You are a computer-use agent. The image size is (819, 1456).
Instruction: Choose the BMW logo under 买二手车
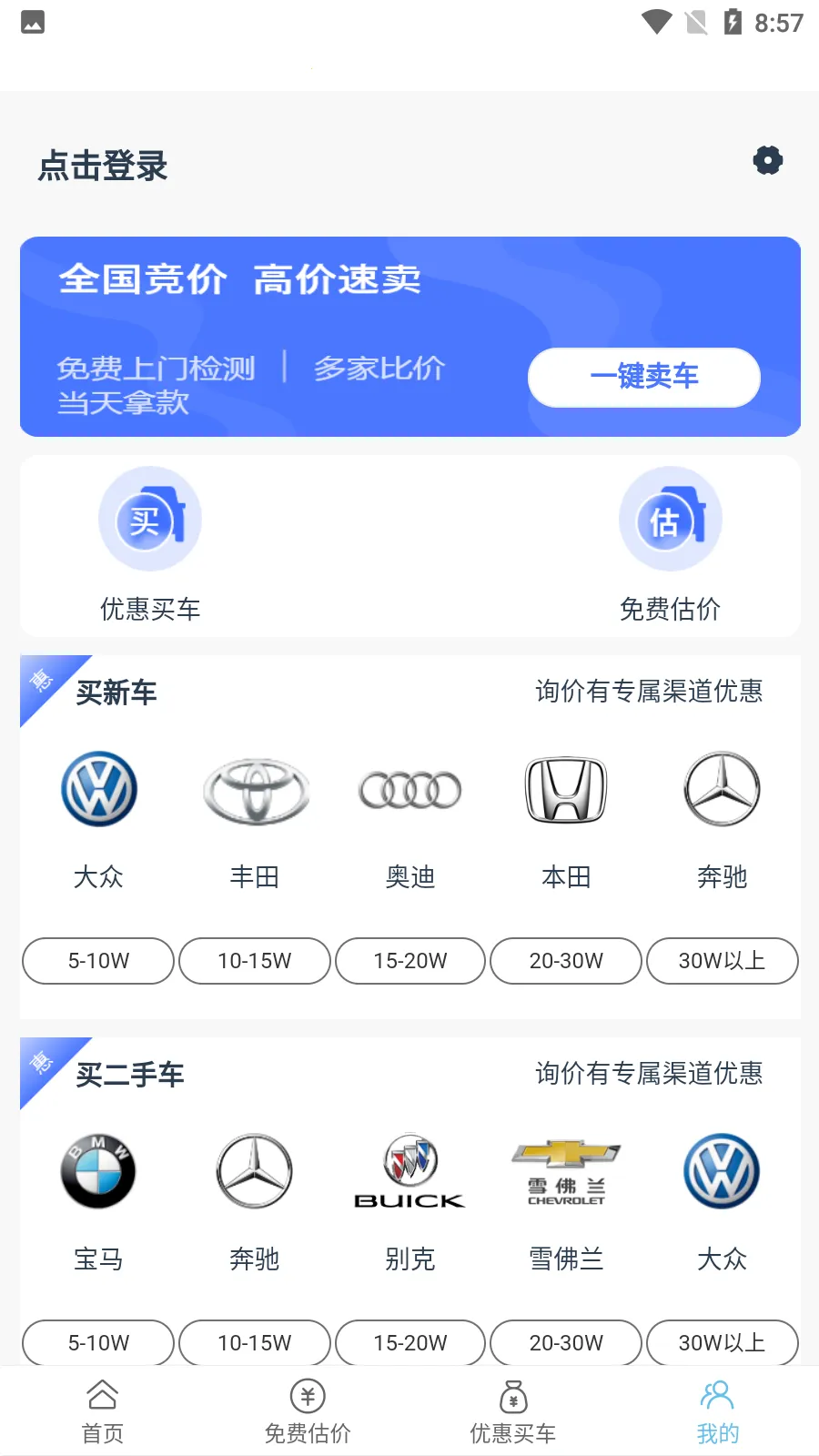(98, 1171)
